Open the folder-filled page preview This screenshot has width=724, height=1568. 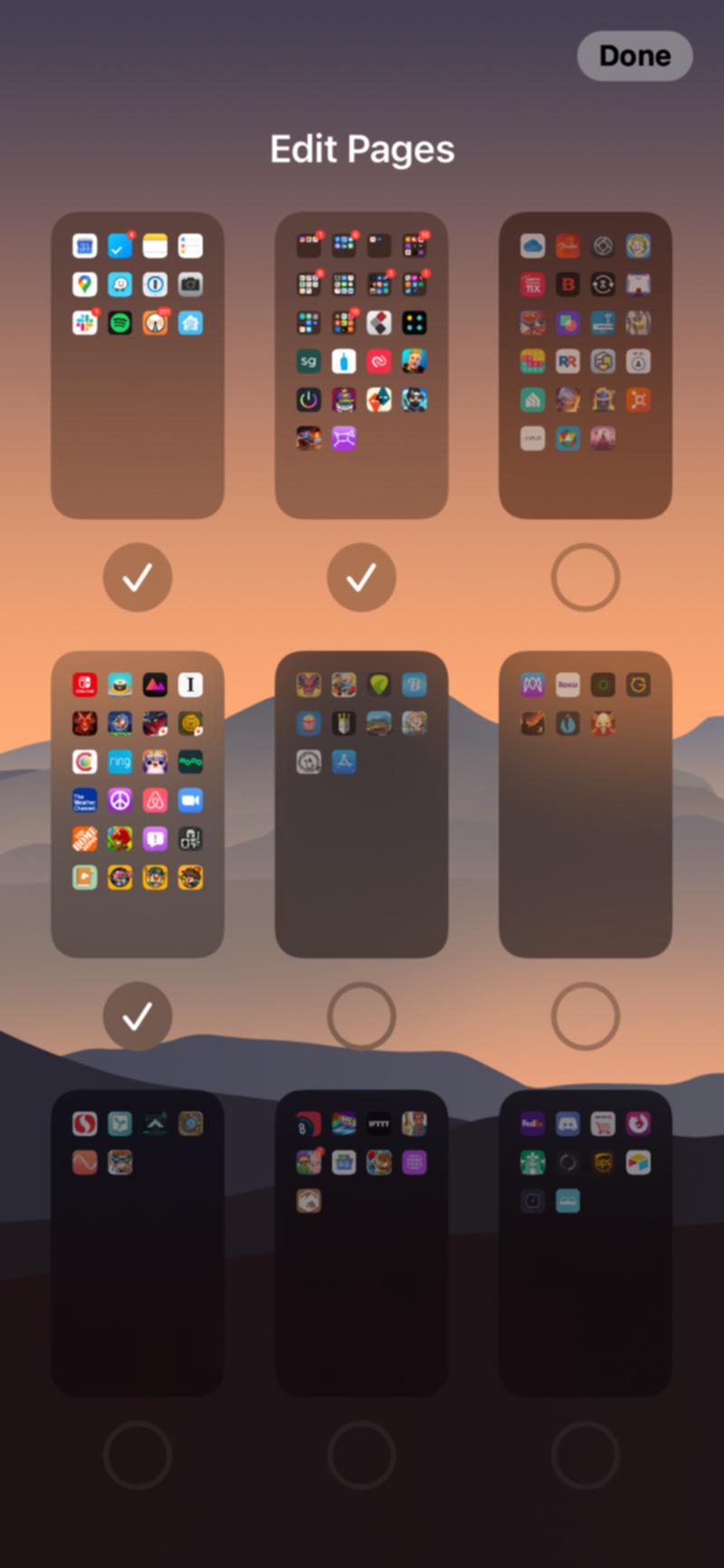coord(361,365)
